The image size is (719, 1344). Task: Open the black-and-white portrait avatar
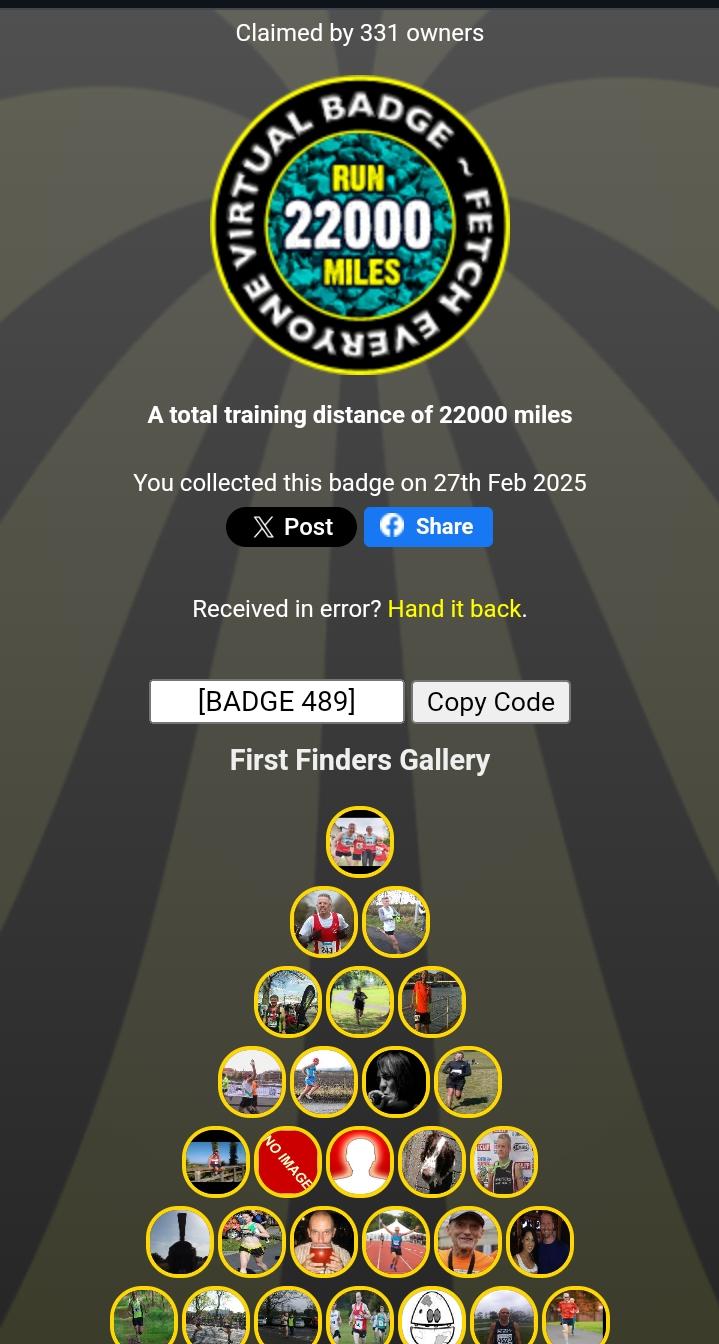[396, 1082]
